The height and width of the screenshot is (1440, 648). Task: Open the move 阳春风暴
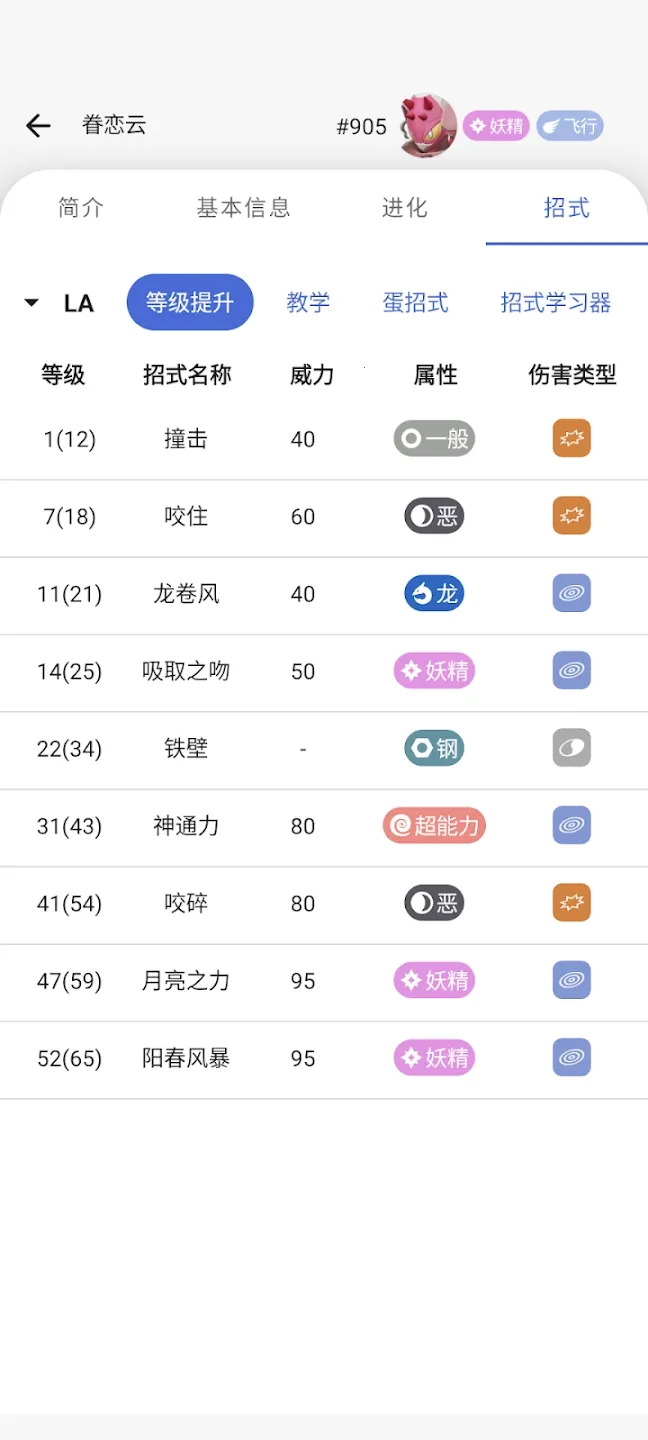[x=186, y=1058]
